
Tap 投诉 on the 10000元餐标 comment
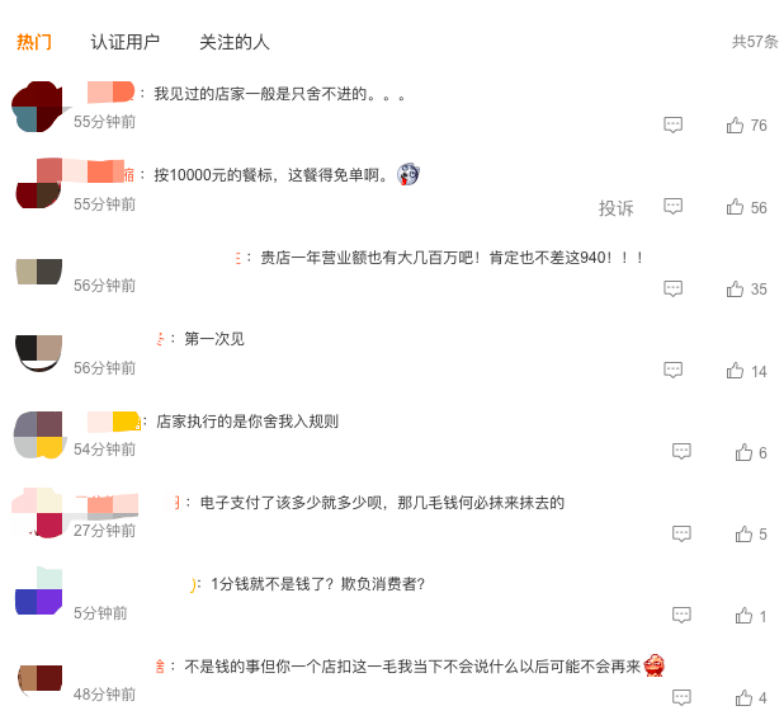point(616,208)
